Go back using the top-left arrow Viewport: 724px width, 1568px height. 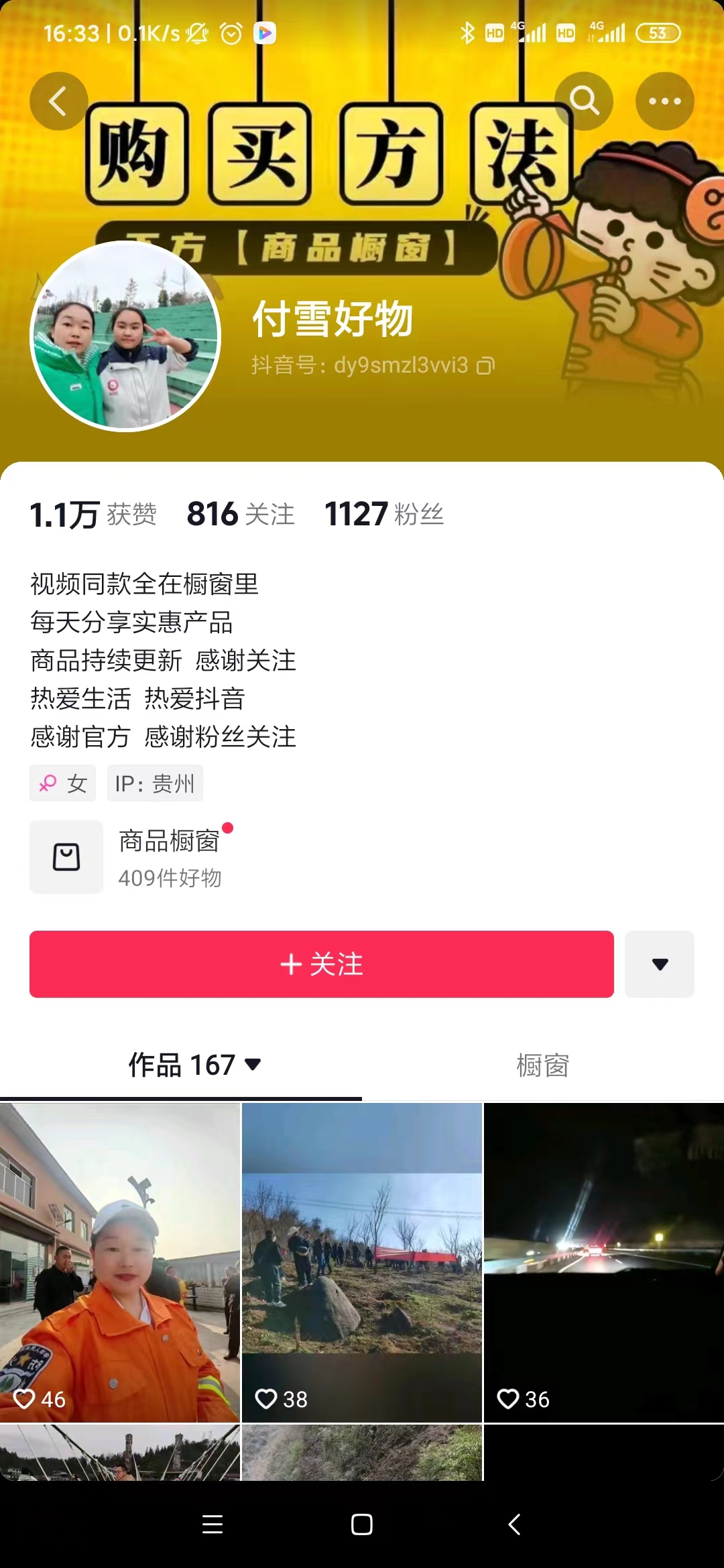58,101
